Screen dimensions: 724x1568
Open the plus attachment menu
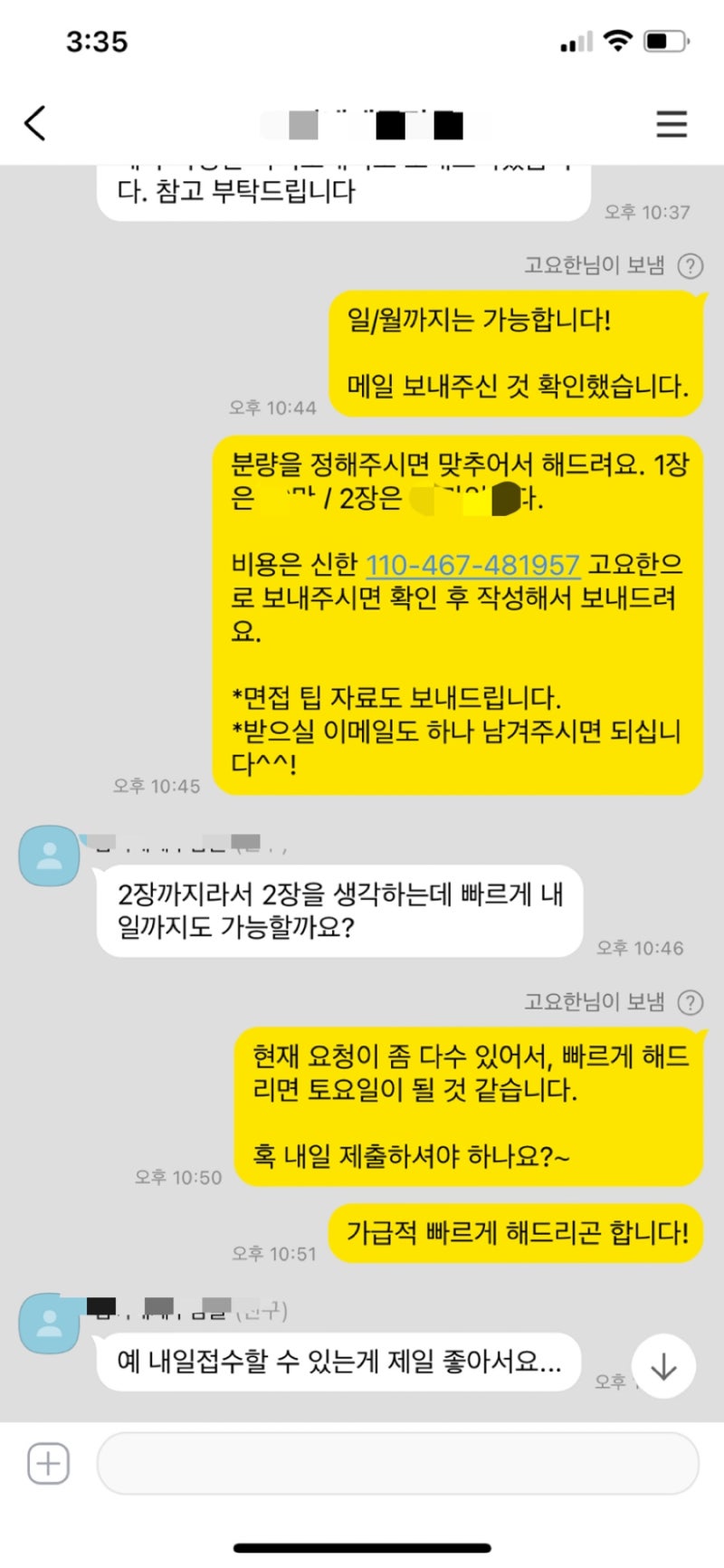pos(48,1464)
